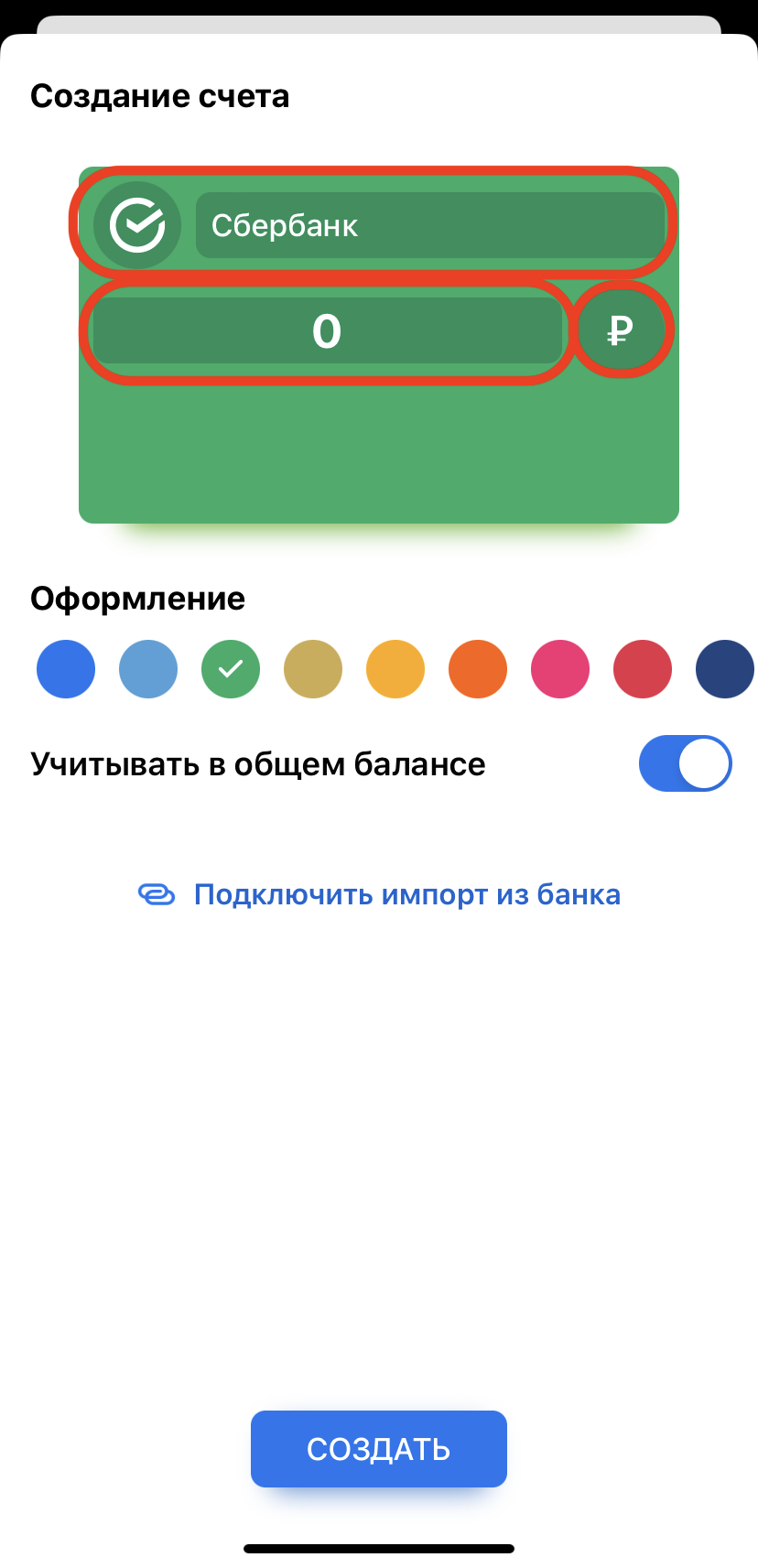This screenshot has height=1568, width=758.
Task: Edit the account name field Сбербанк
Action: 430,225
